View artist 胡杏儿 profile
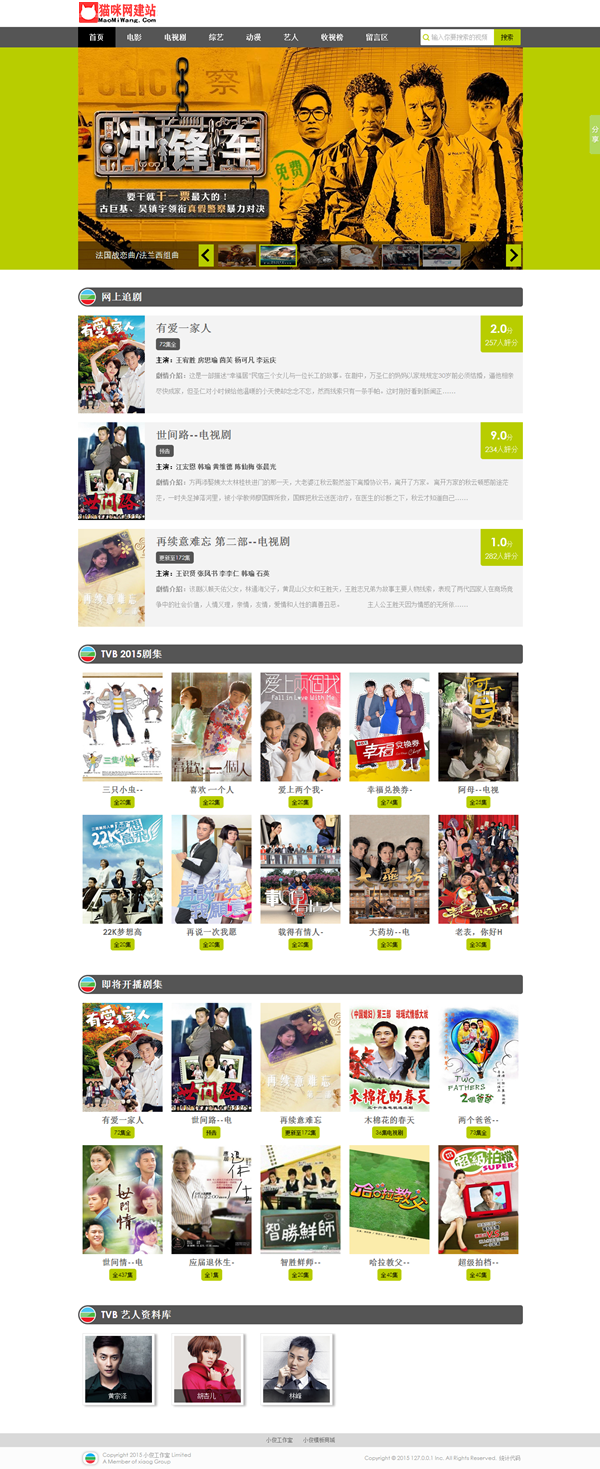Viewport: 600px width, 1469px height. click(x=207, y=1368)
